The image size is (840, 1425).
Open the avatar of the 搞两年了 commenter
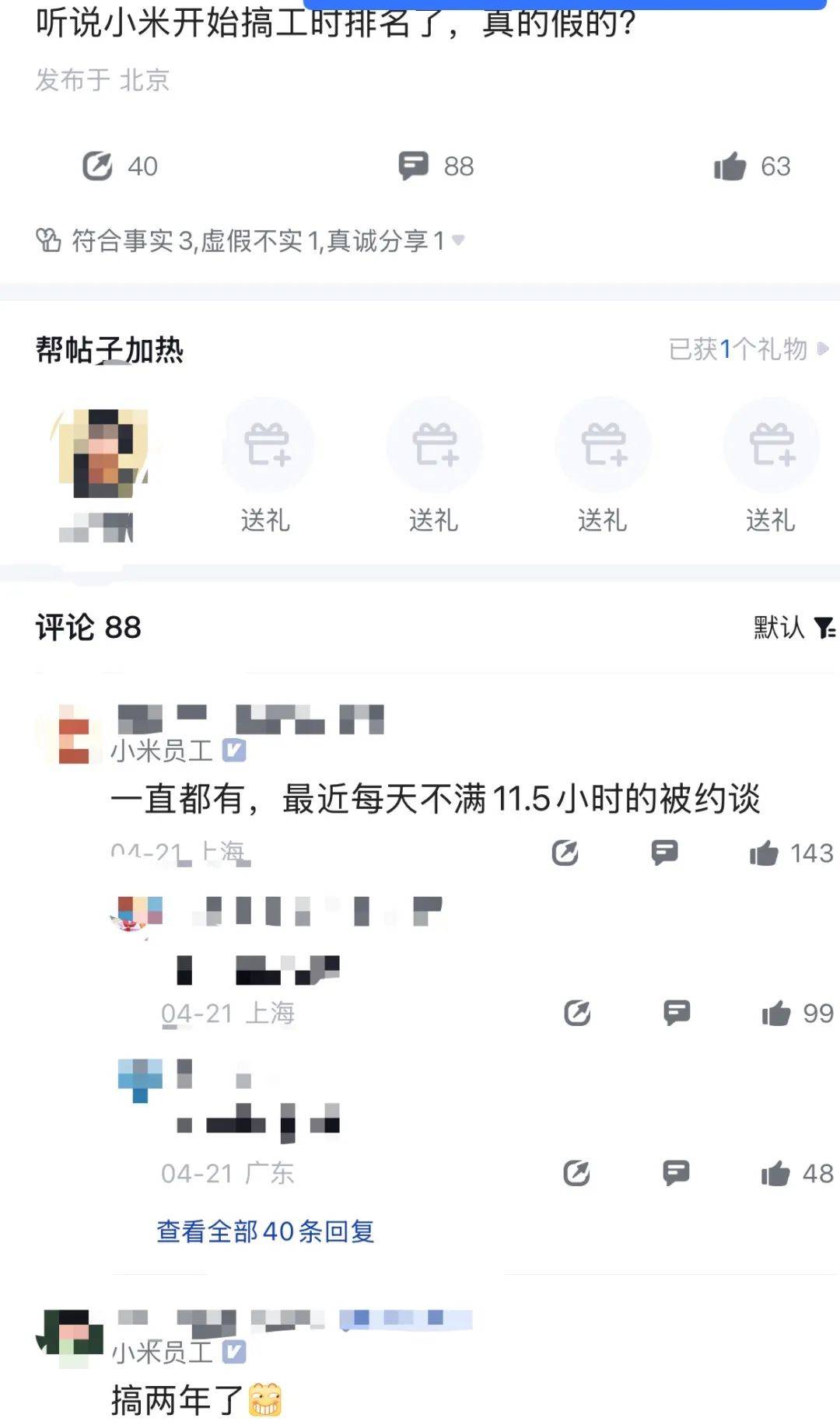click(x=72, y=1338)
